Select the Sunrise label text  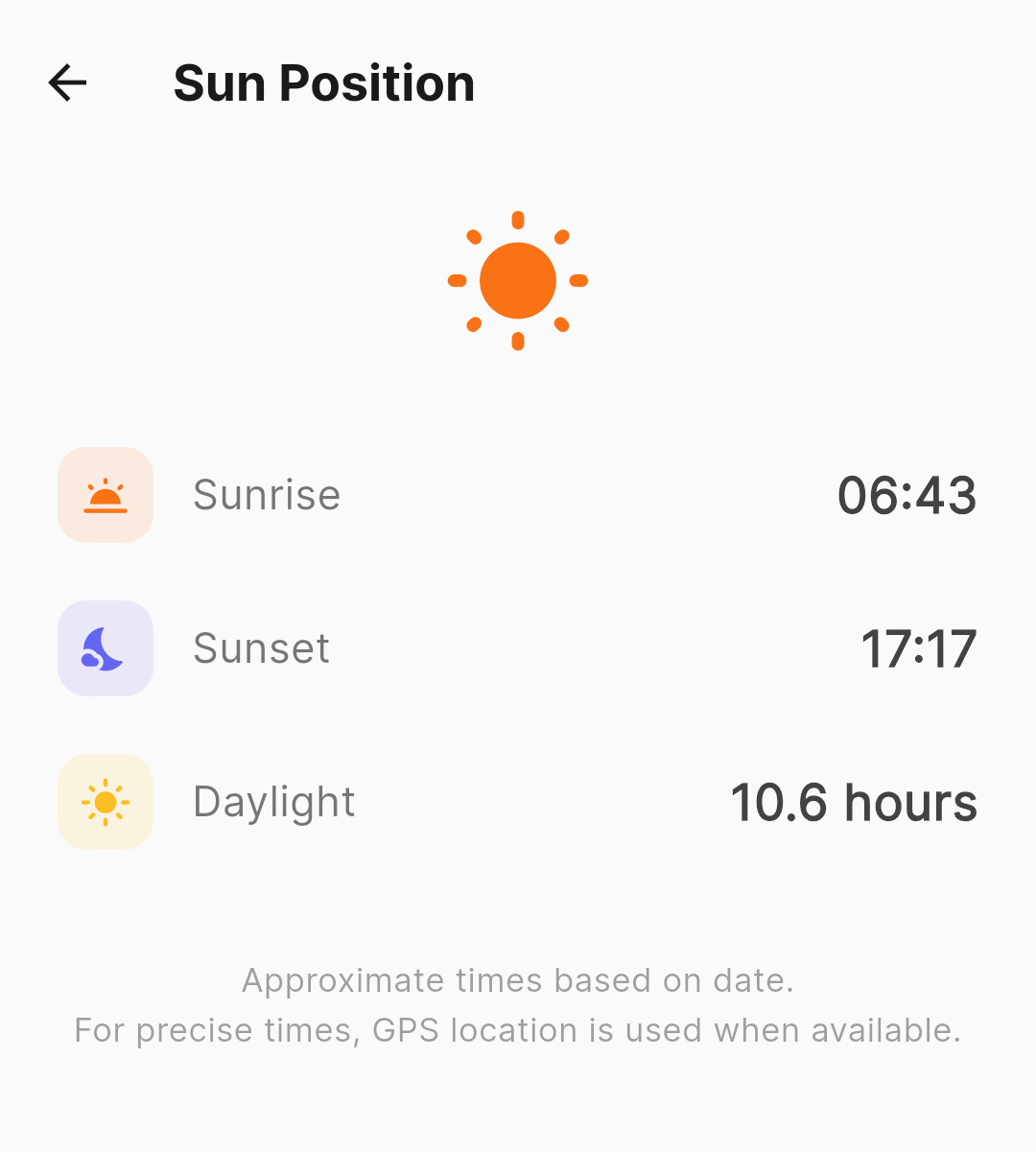point(267,495)
